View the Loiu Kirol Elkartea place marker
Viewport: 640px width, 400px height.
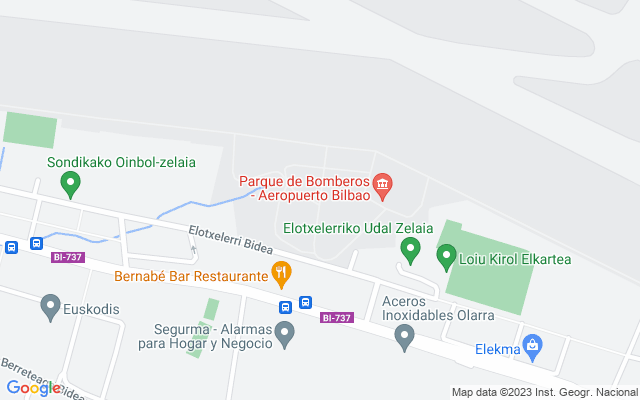pos(446,258)
